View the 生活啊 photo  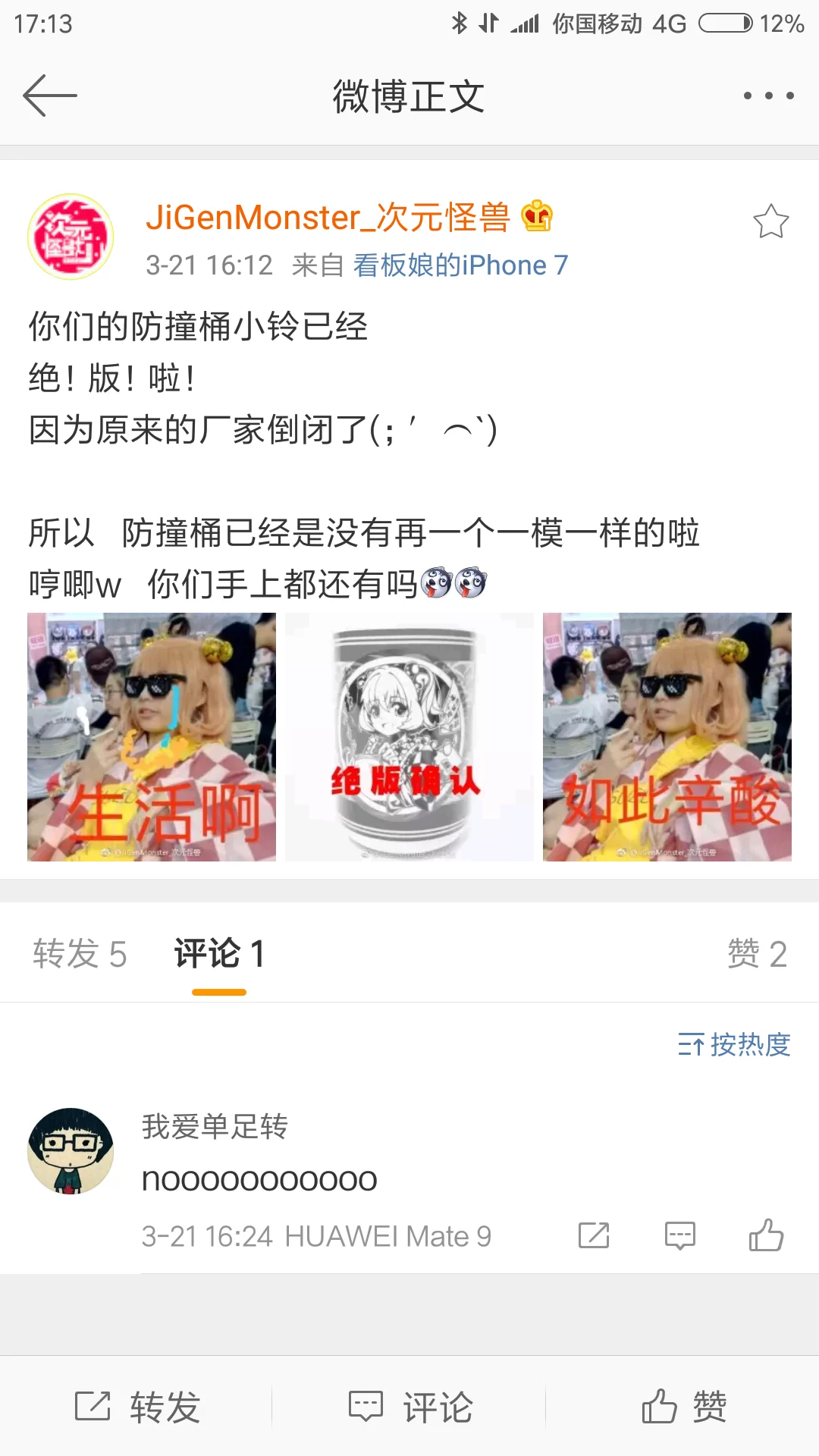click(152, 736)
